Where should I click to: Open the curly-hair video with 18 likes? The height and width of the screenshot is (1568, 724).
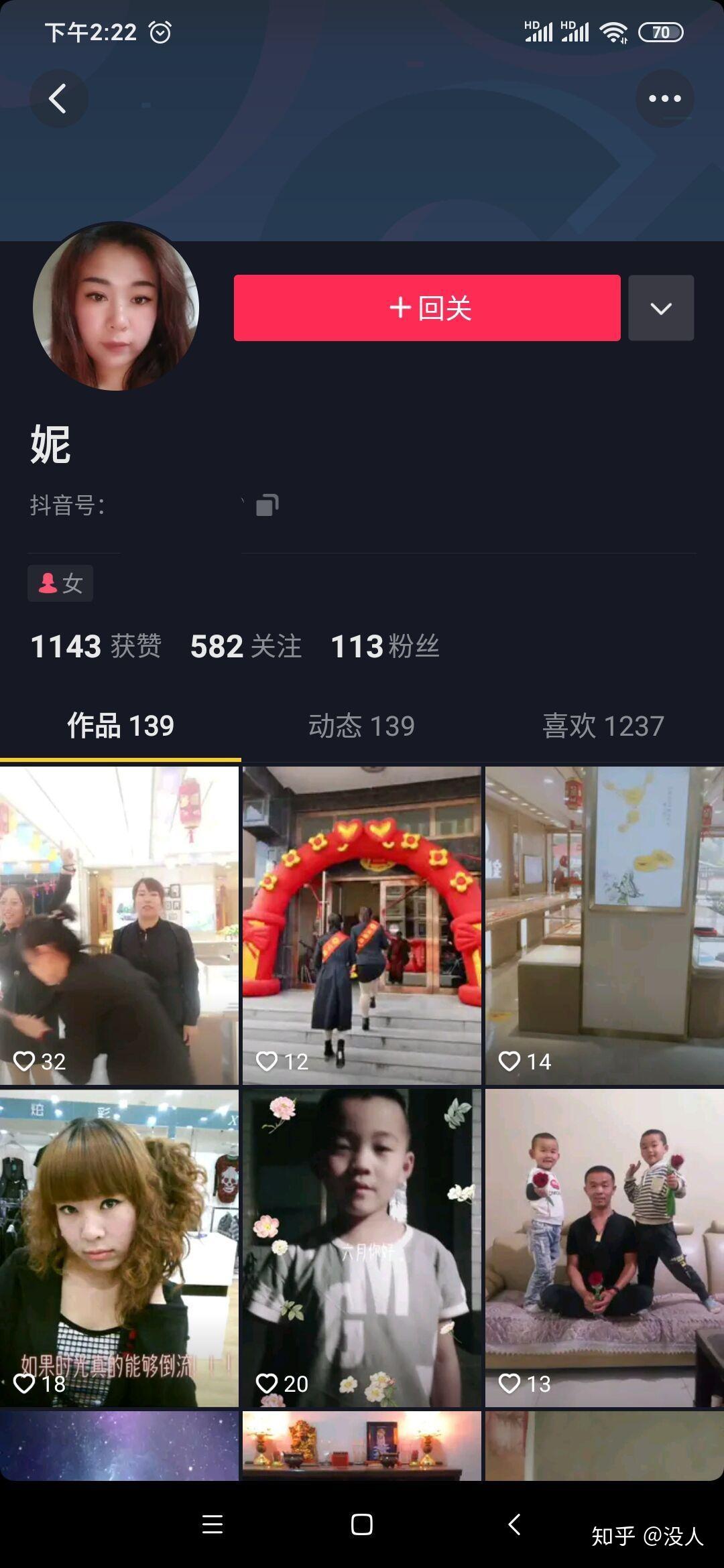tap(119, 1248)
